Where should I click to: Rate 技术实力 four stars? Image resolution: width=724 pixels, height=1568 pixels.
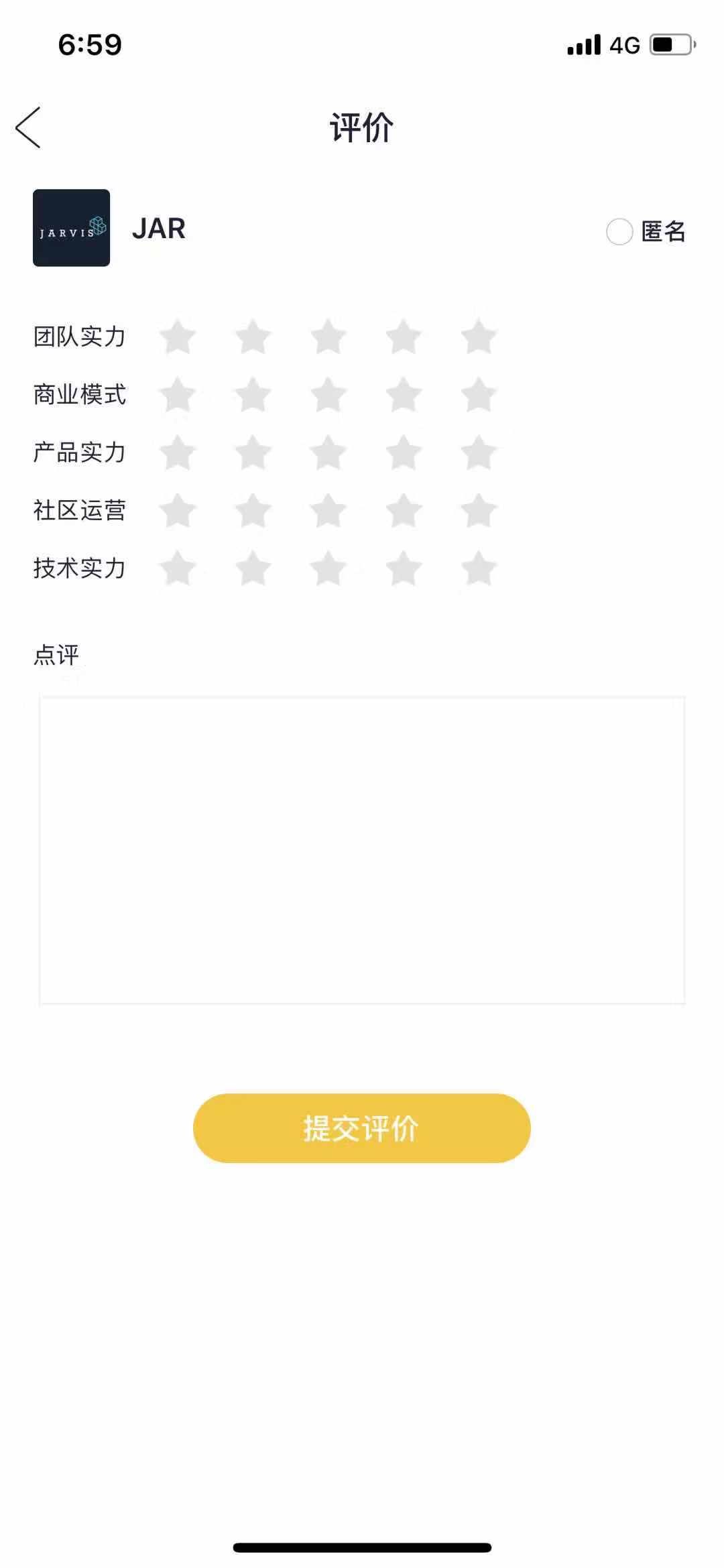tap(404, 568)
